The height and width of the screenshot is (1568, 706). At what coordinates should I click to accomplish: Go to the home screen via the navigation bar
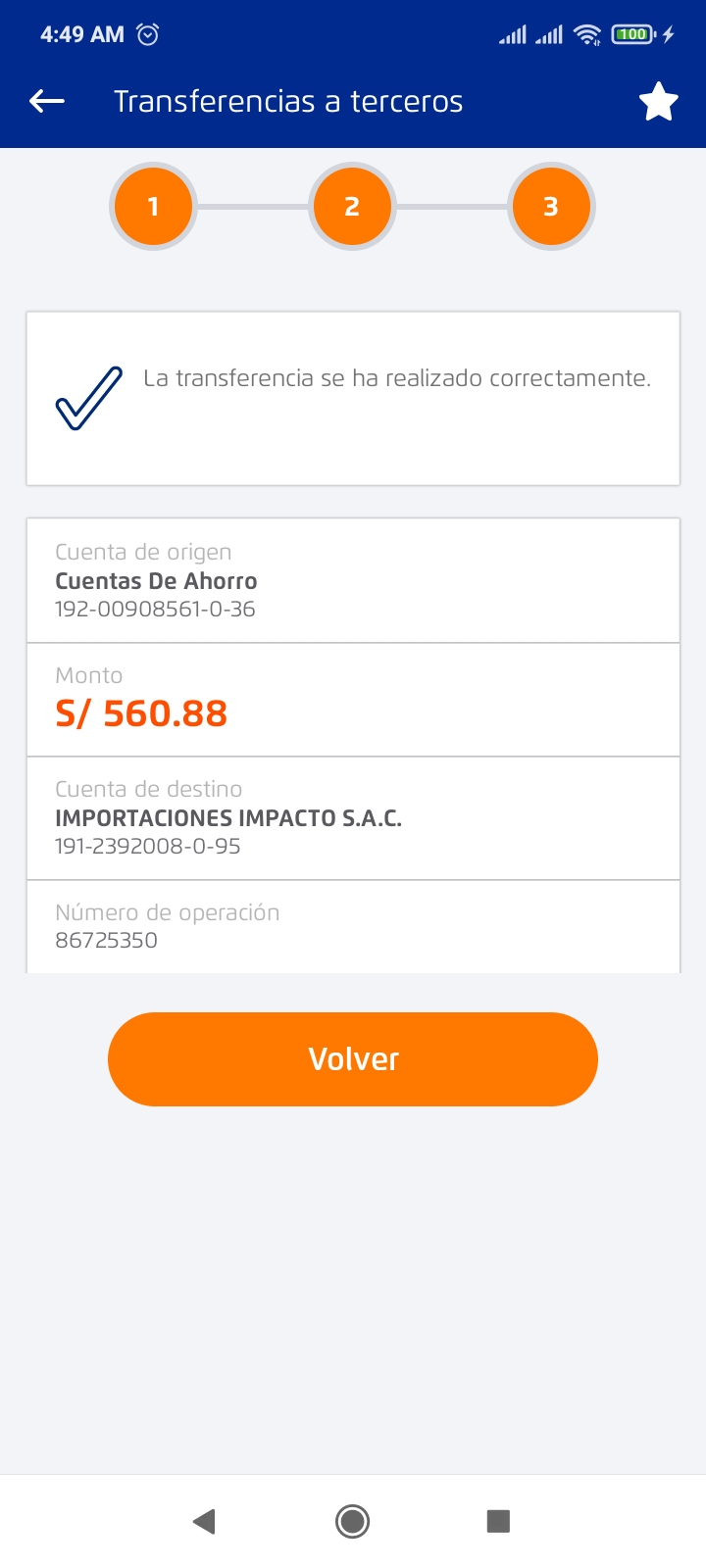(x=352, y=1521)
